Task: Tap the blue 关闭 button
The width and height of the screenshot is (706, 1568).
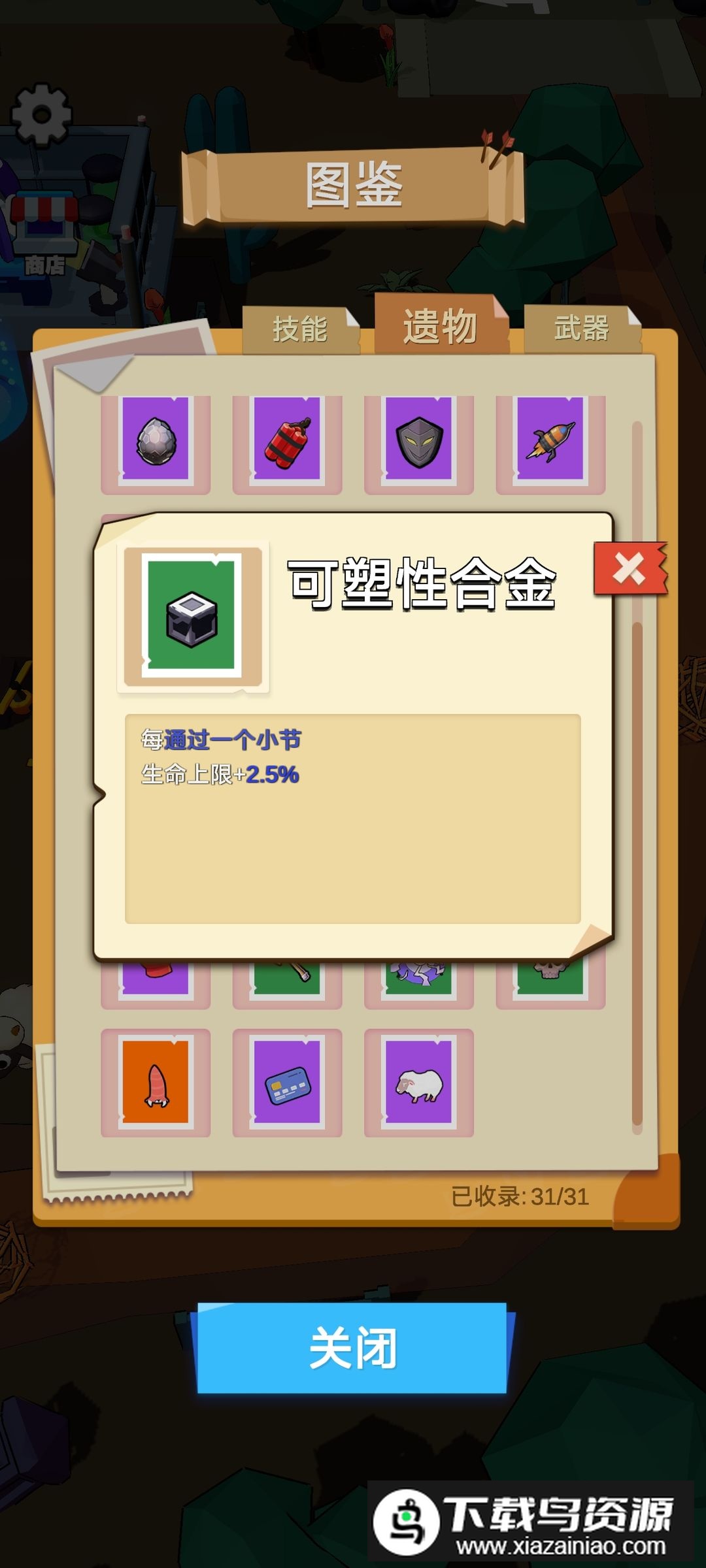Action: click(x=352, y=1348)
